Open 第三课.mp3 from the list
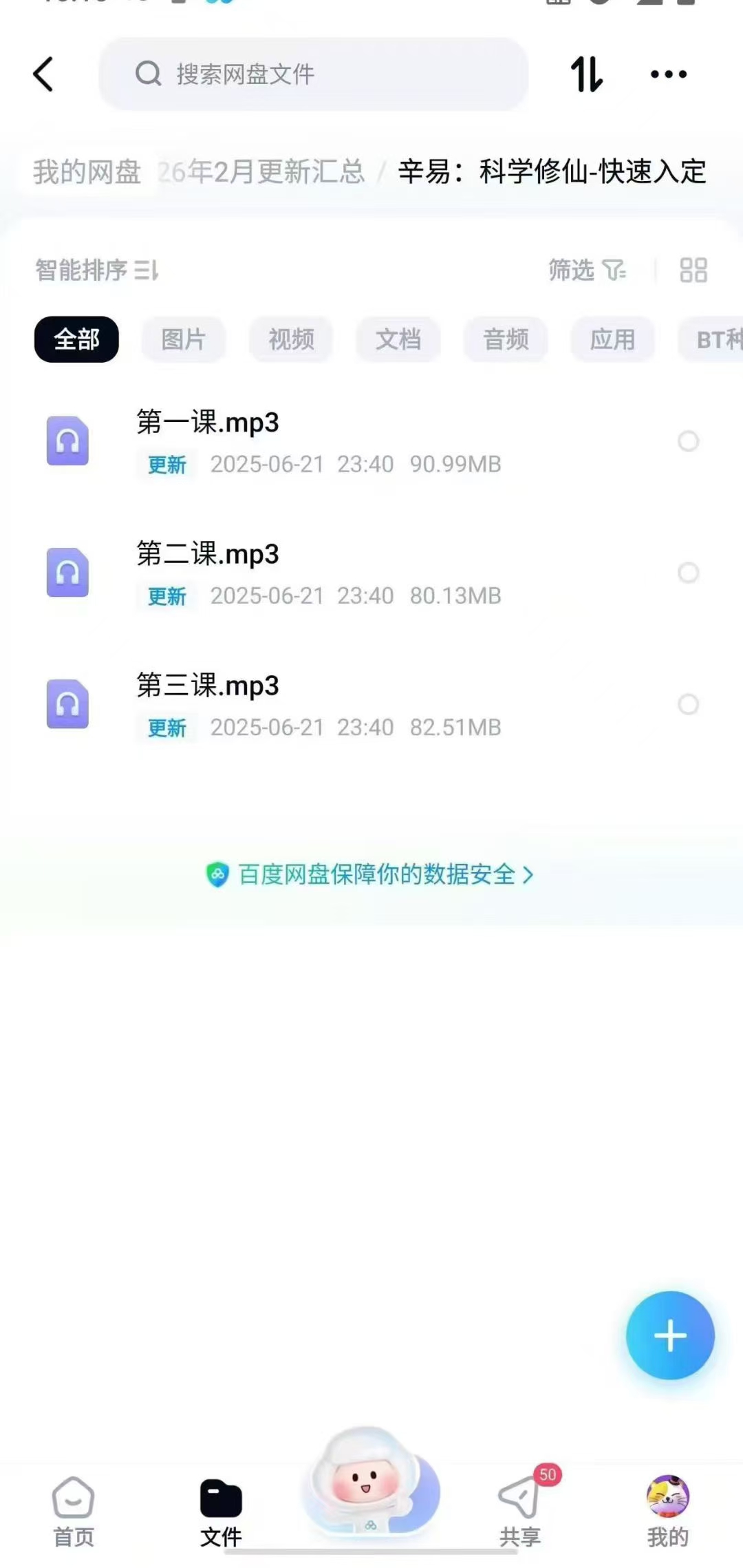 coord(208,686)
